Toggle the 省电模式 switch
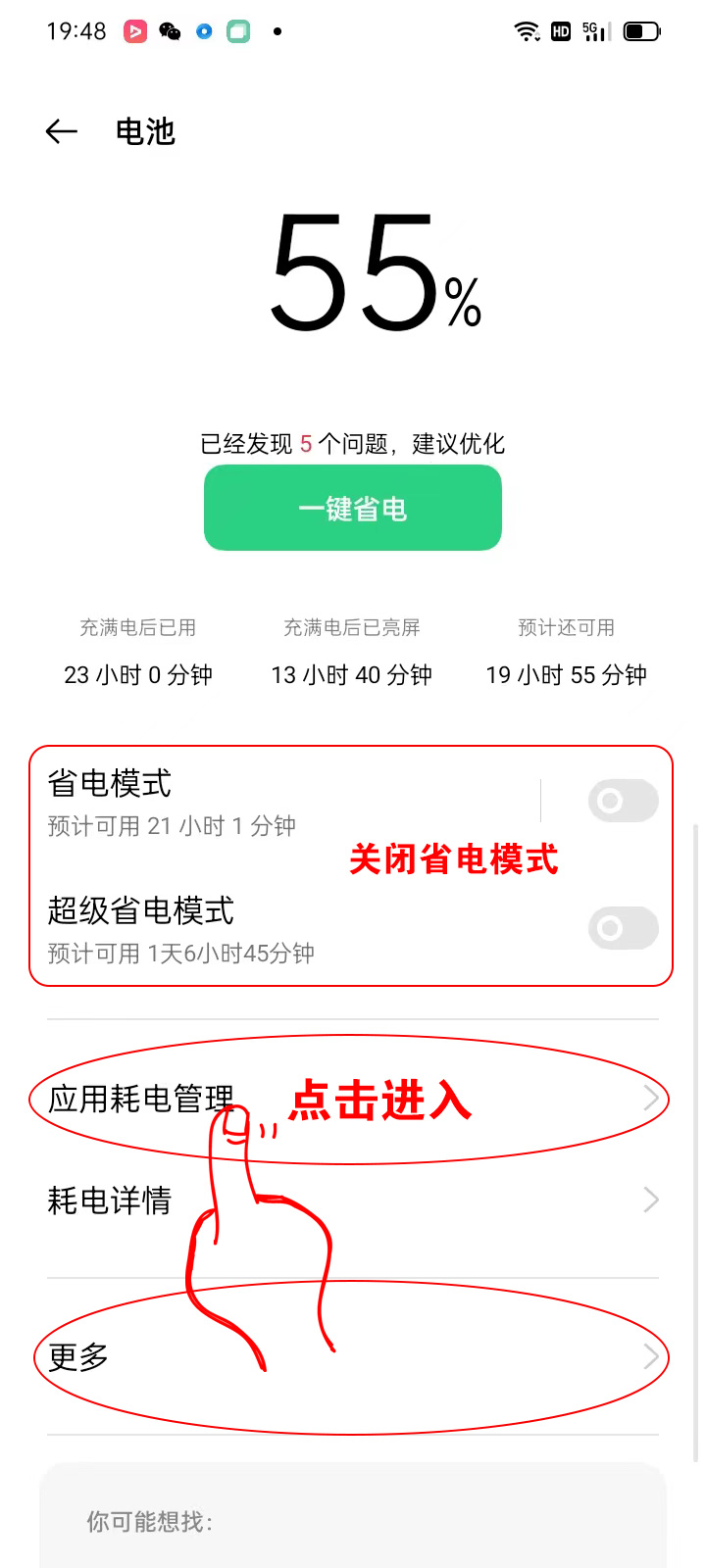 pyautogui.click(x=623, y=802)
